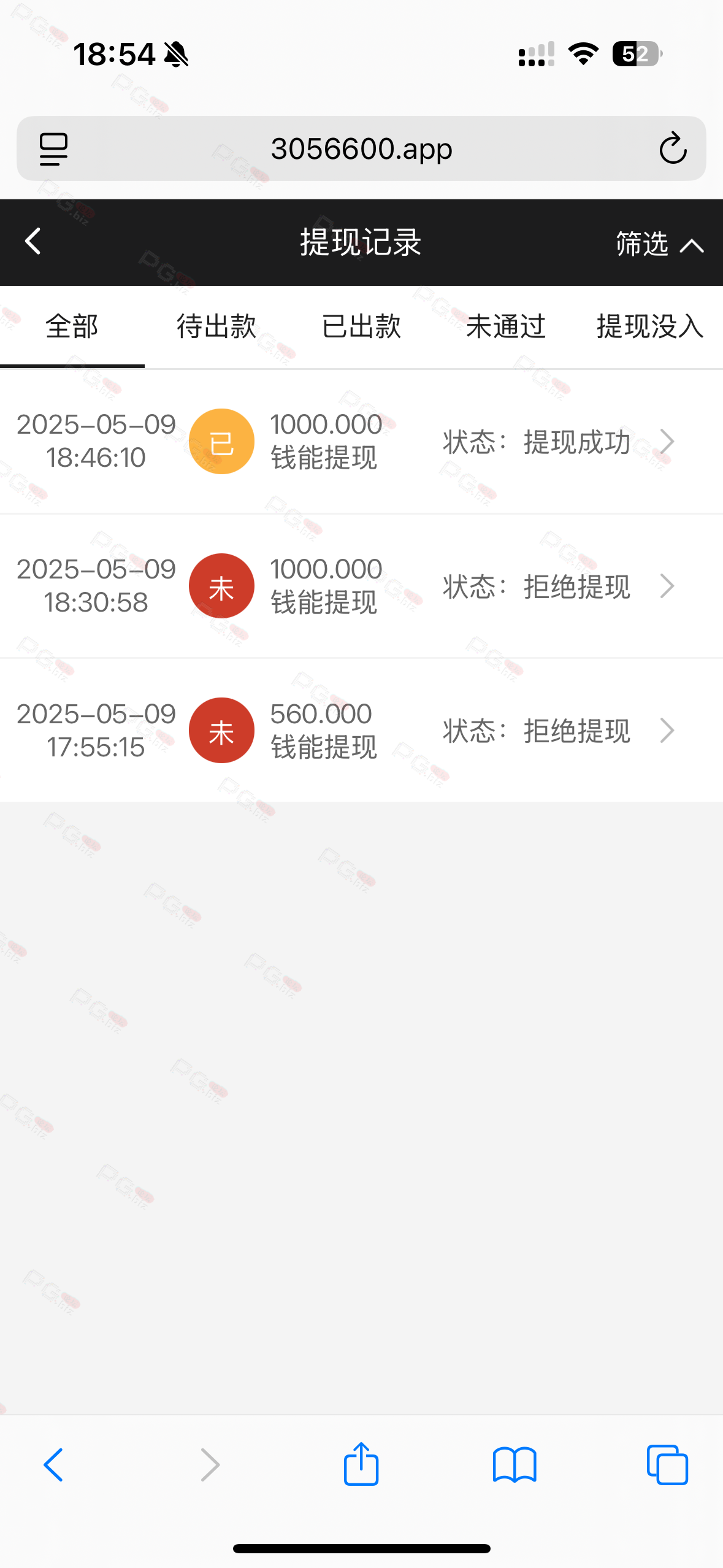Switch to the 已出款 tab

point(361,326)
